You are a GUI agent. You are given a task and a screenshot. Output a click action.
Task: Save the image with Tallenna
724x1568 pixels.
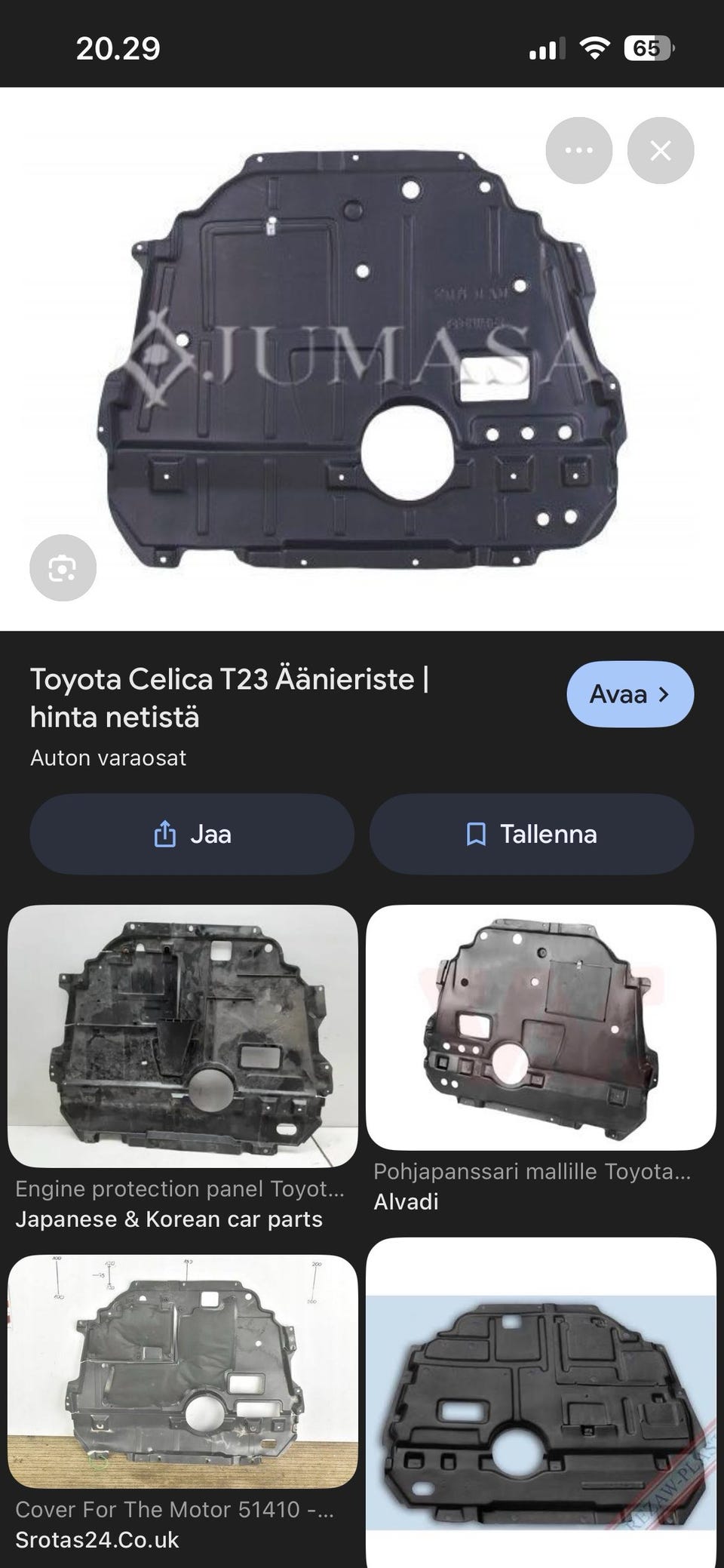point(531,834)
